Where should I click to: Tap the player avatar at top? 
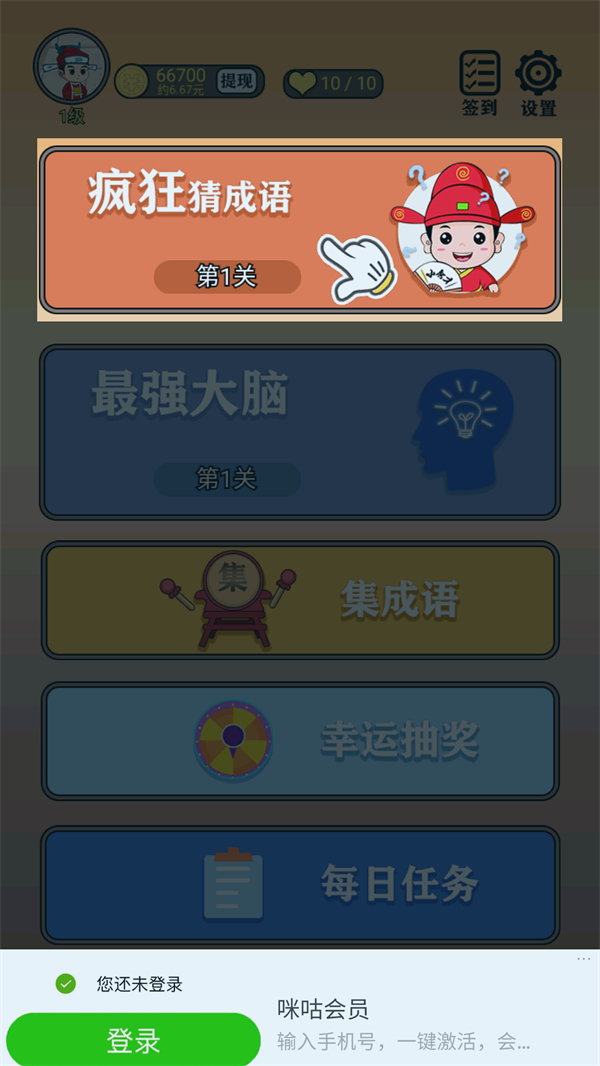71,68
